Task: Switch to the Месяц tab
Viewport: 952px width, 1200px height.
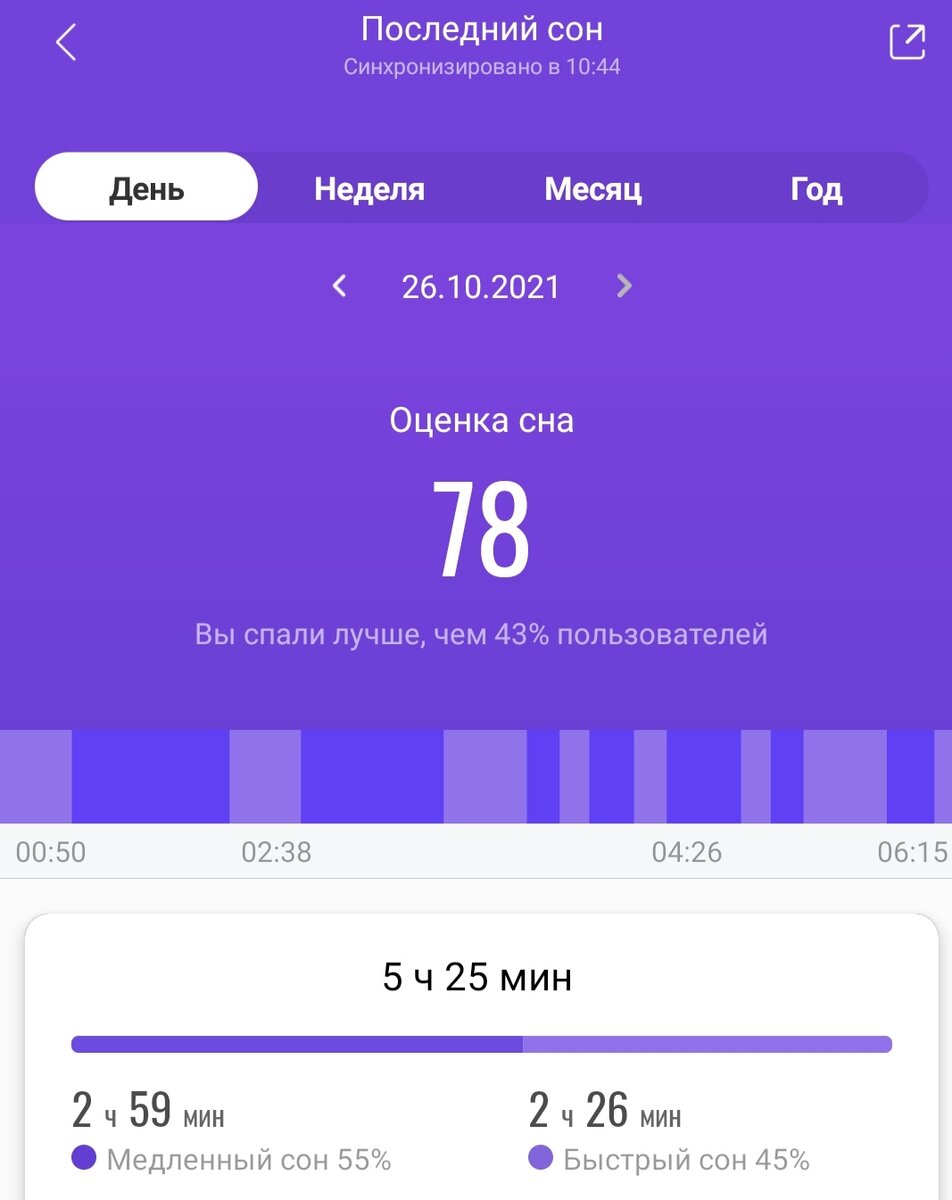Action: (594, 187)
